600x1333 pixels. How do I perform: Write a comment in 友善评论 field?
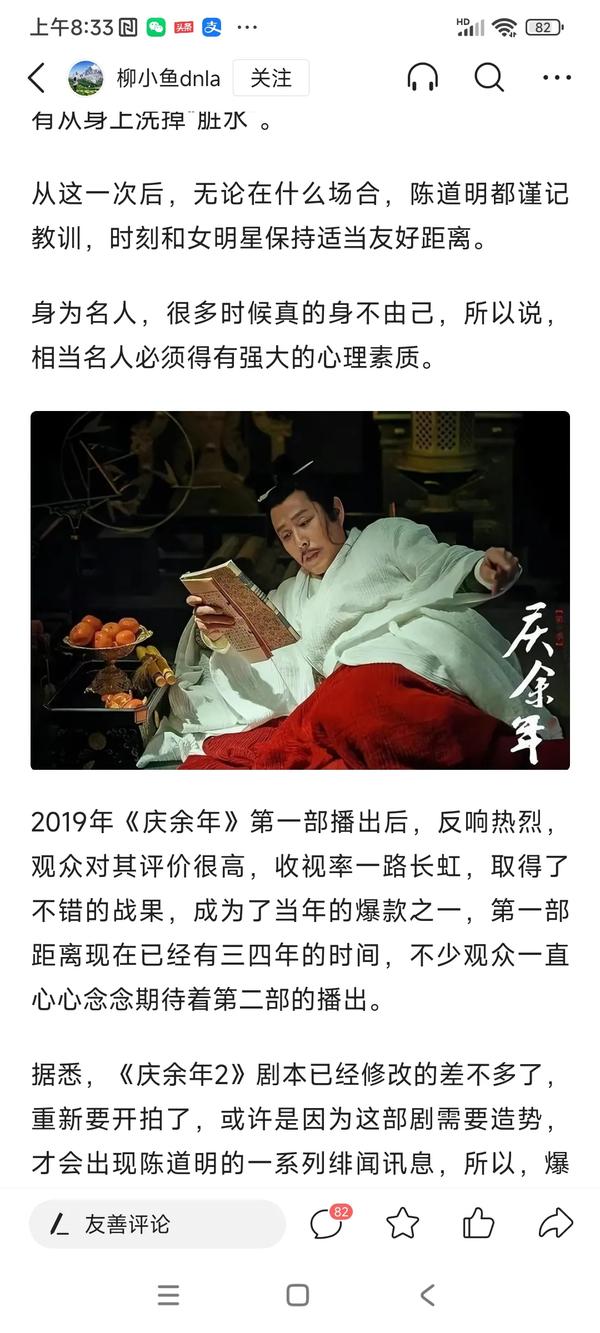[x=157, y=1224]
